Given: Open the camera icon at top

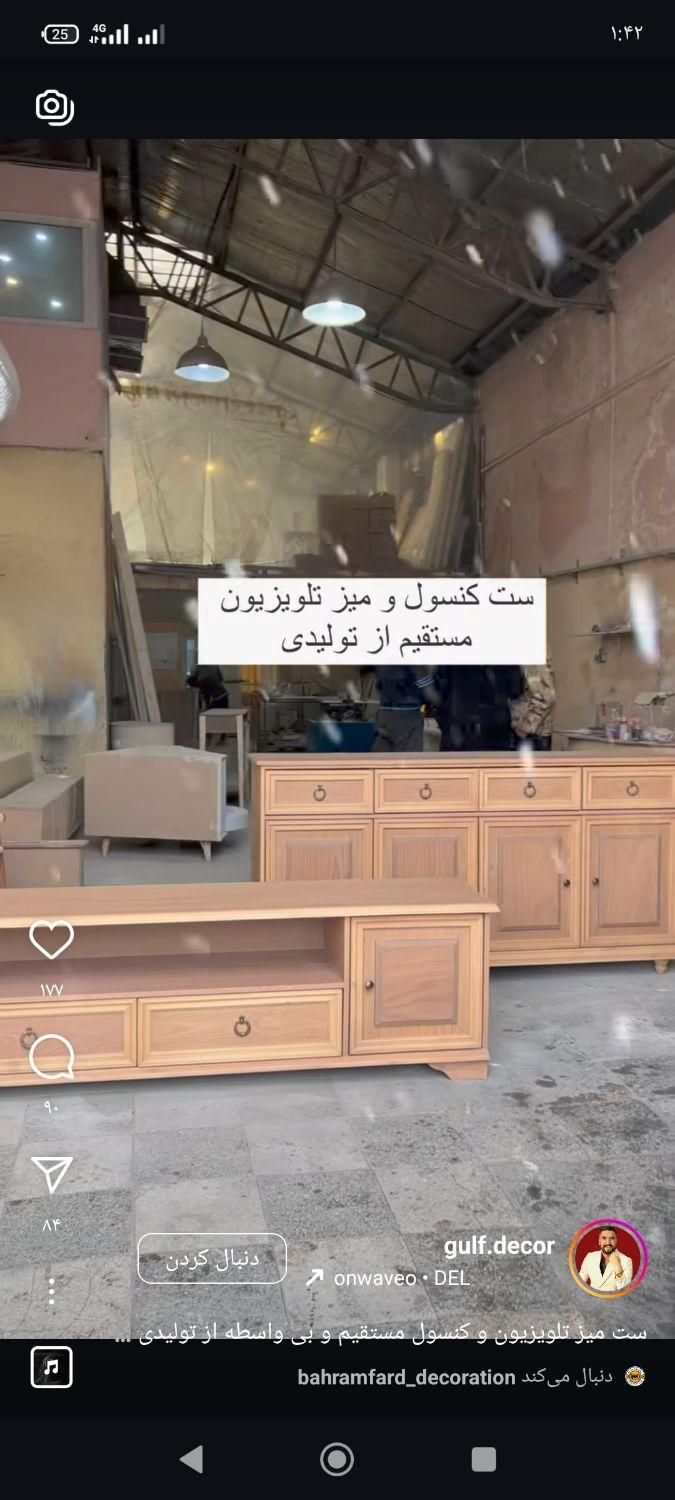Looking at the screenshot, I should [54, 107].
